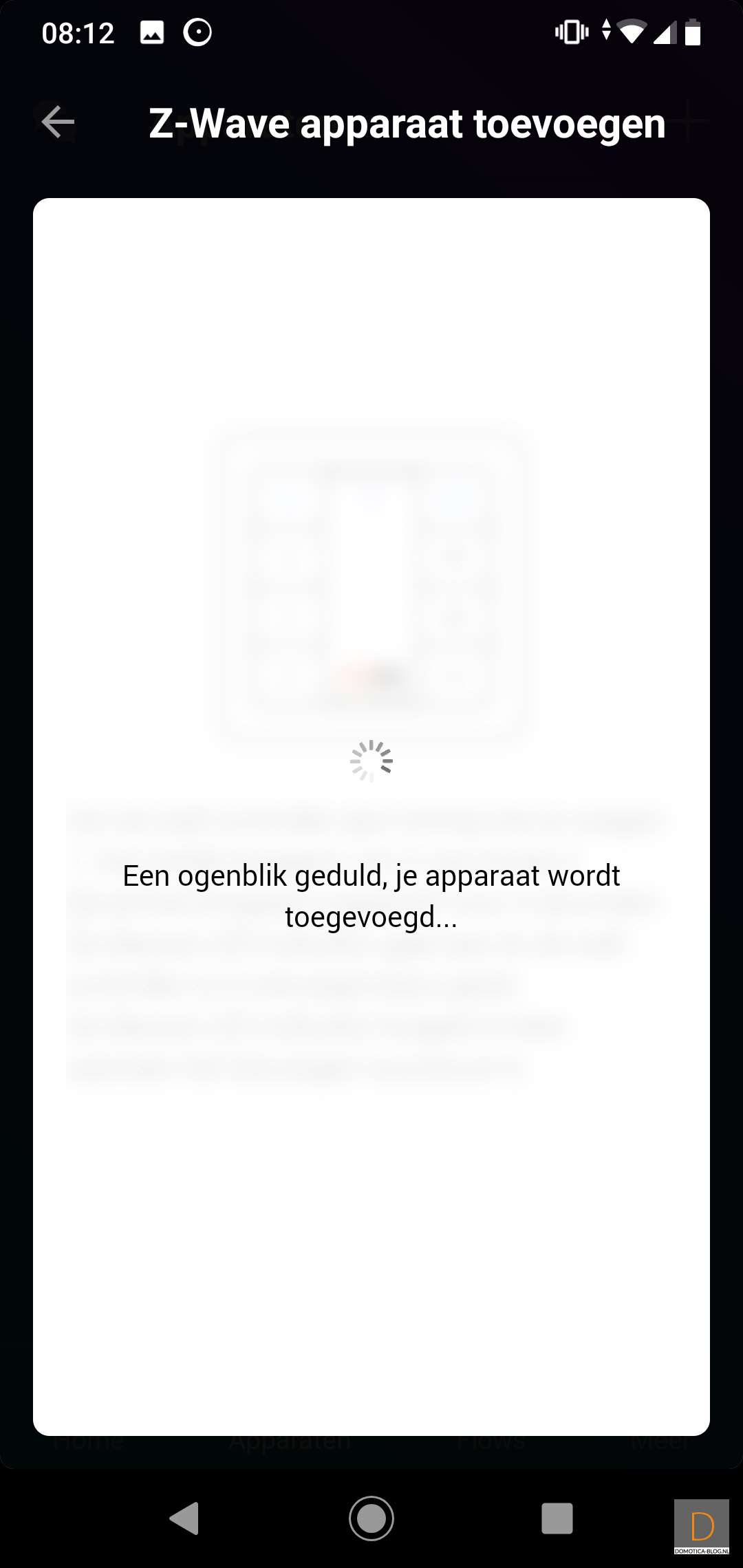Tap the system back button
This screenshot has width=743, height=1568.
[184, 1518]
